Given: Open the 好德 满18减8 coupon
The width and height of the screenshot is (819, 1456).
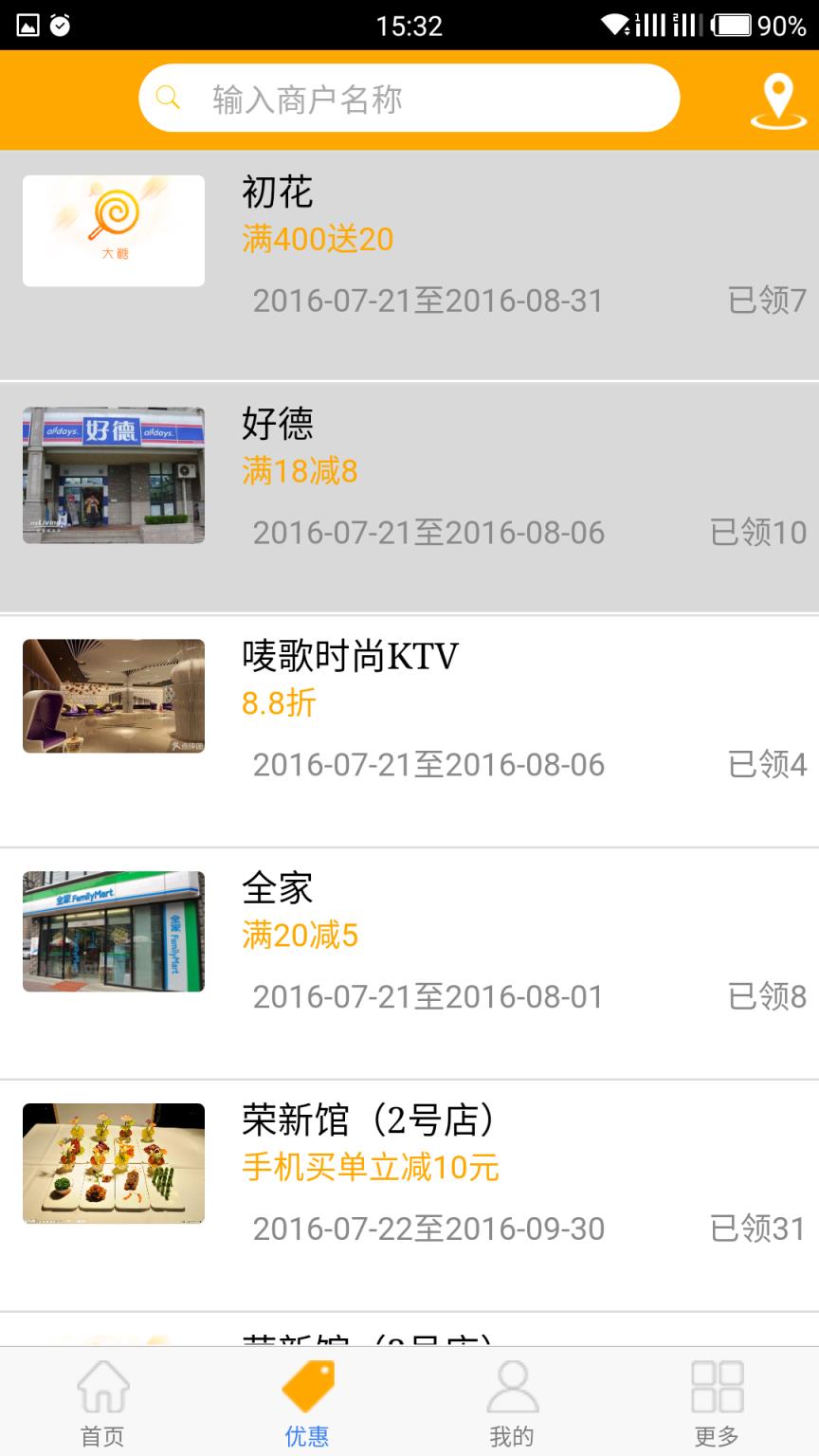Looking at the screenshot, I should coord(409,498).
